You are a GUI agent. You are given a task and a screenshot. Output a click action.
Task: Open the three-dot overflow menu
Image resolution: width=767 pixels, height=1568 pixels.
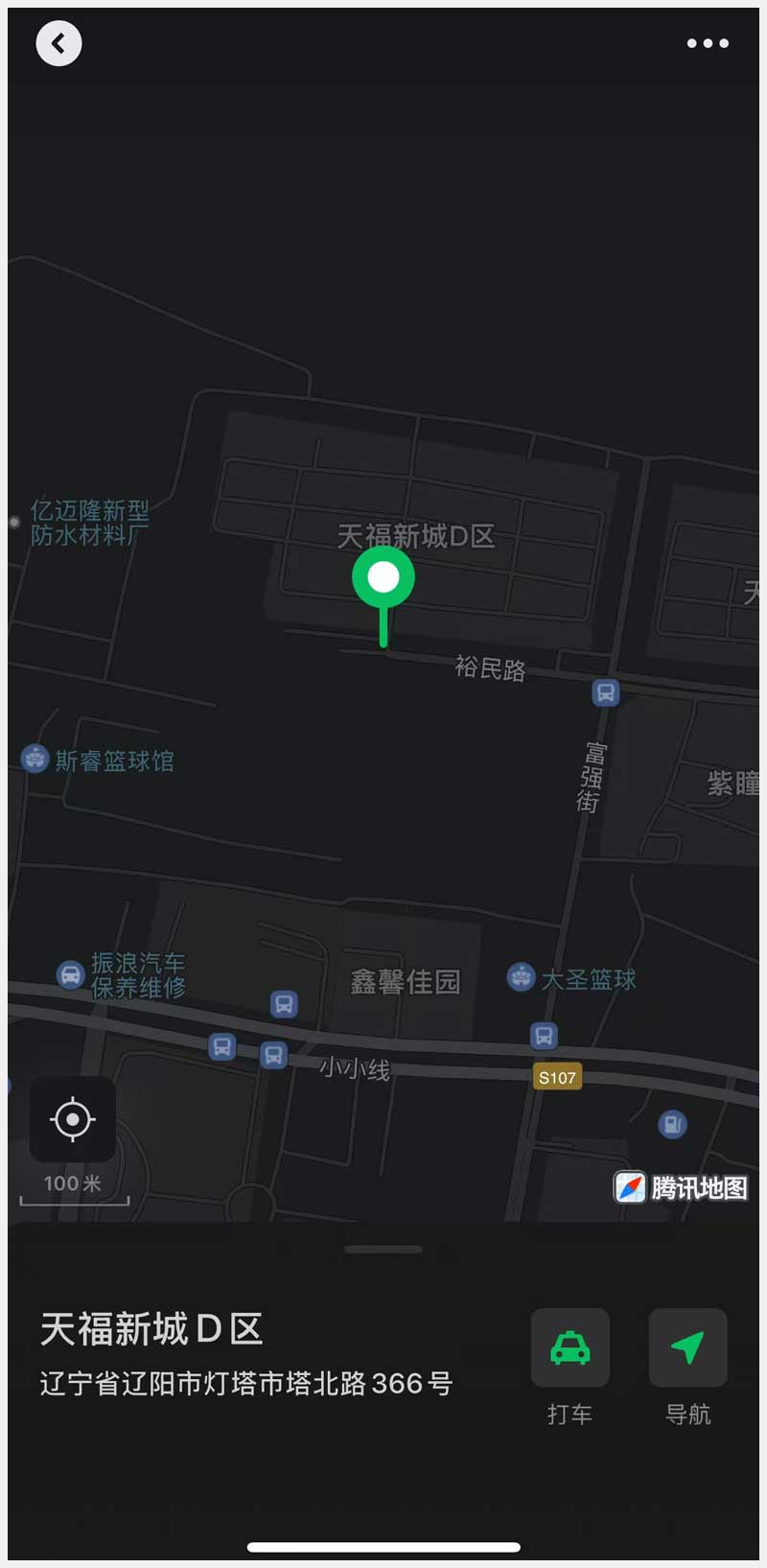click(x=708, y=43)
